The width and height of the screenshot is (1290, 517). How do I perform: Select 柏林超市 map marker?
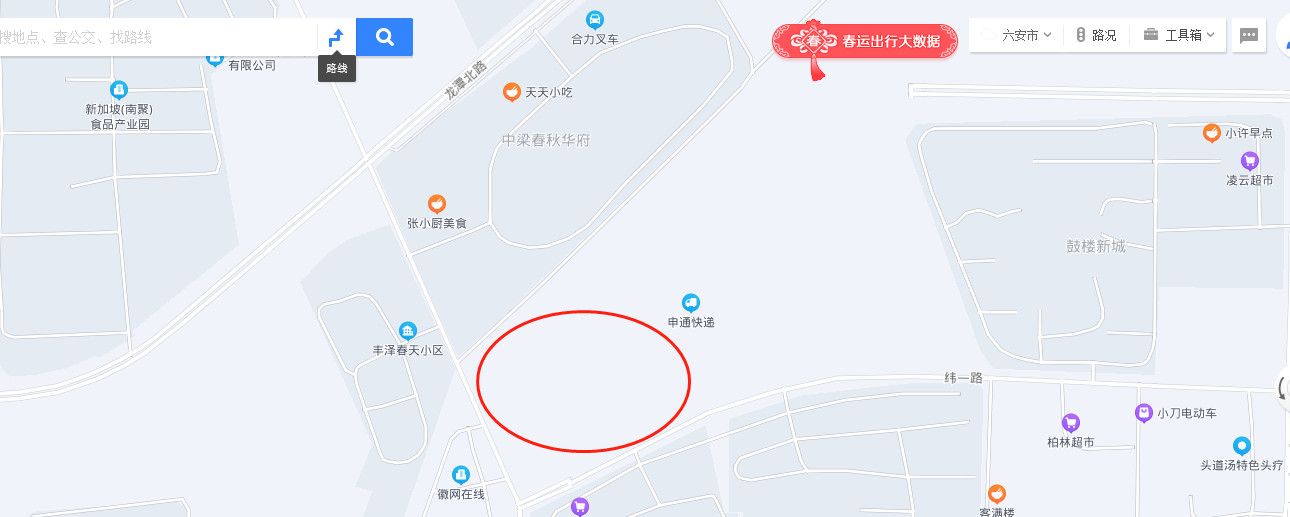1070,423
